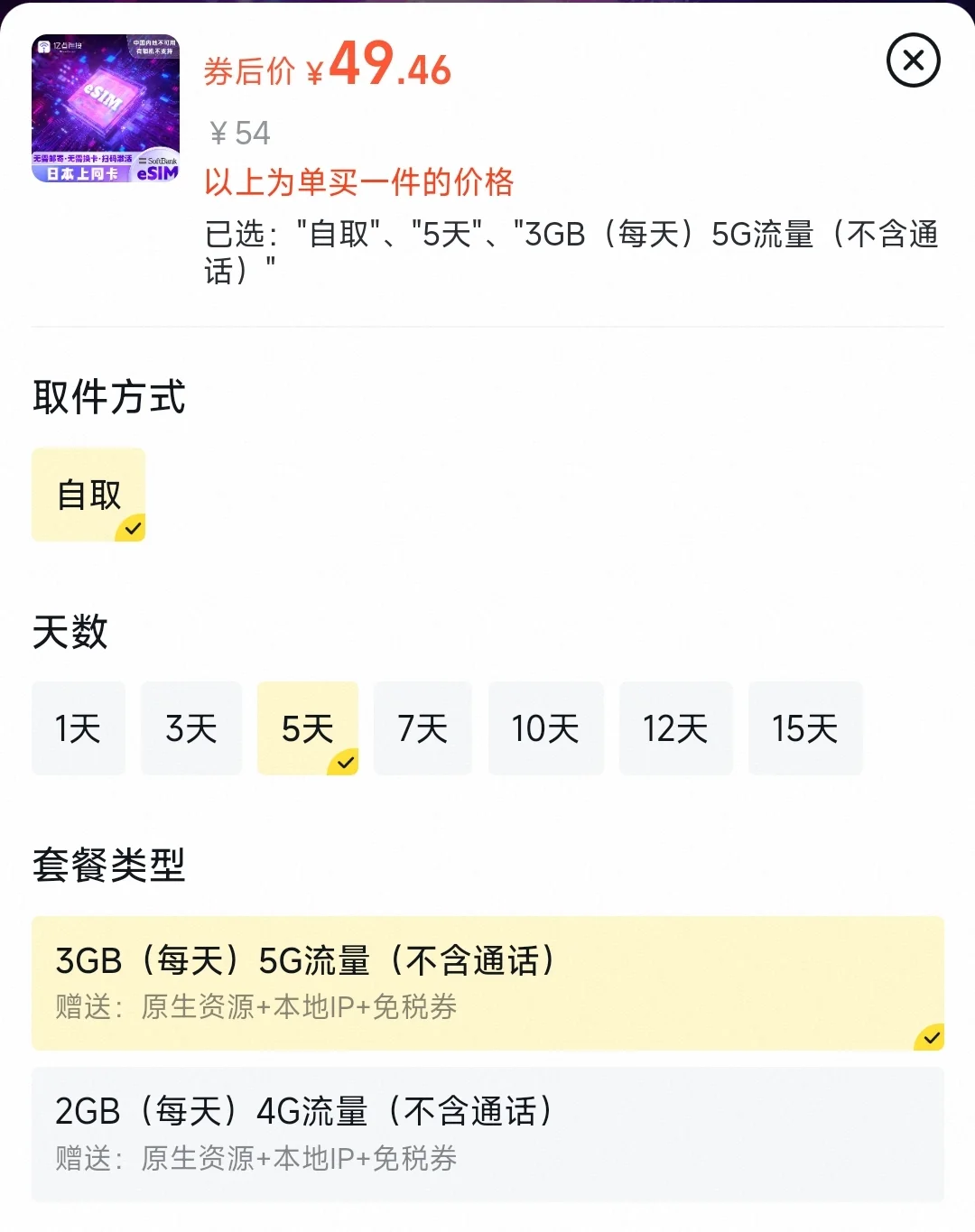Select 10天 as the number of days

click(x=545, y=728)
